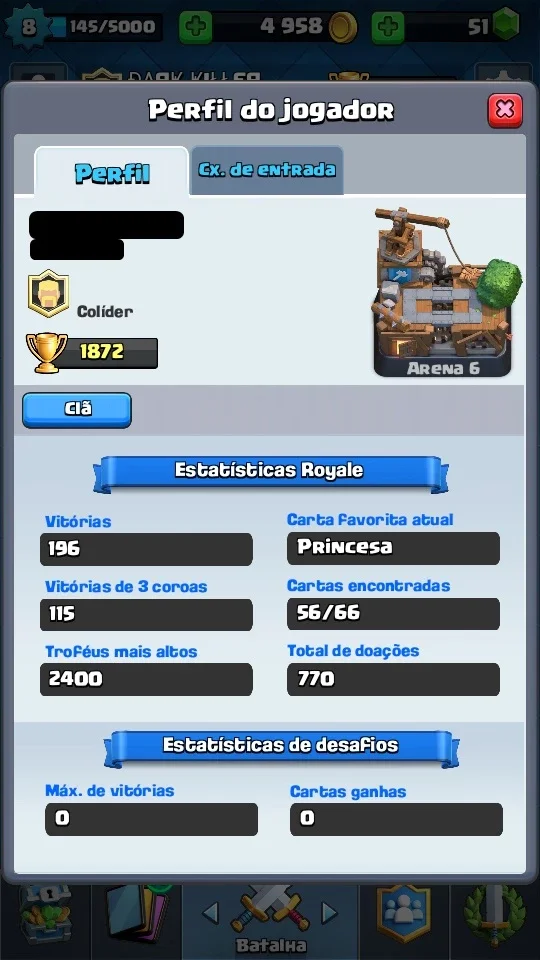Switch to the Cx. de entrada tab
540x960 pixels.
tap(266, 170)
